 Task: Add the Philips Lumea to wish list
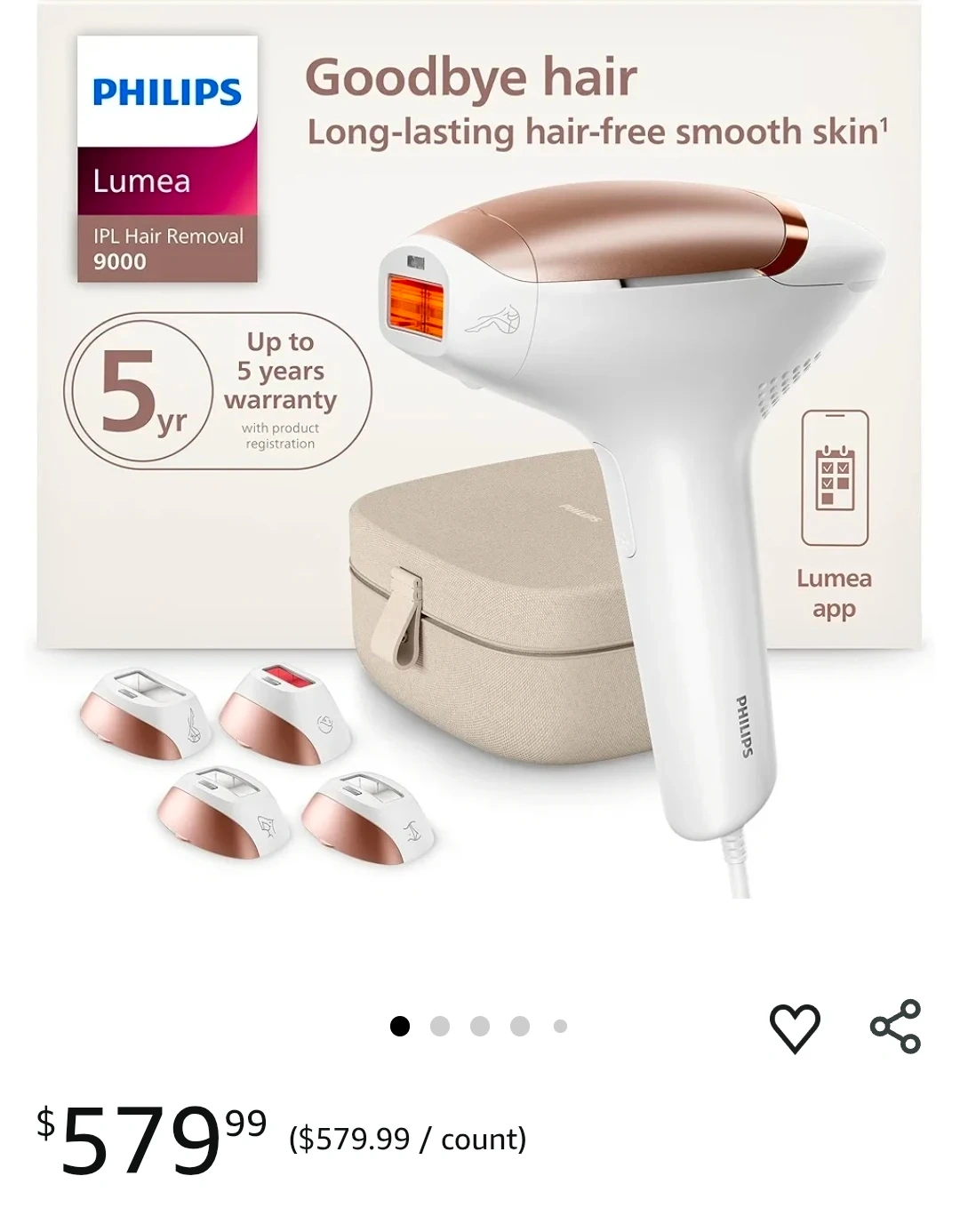794,1028
